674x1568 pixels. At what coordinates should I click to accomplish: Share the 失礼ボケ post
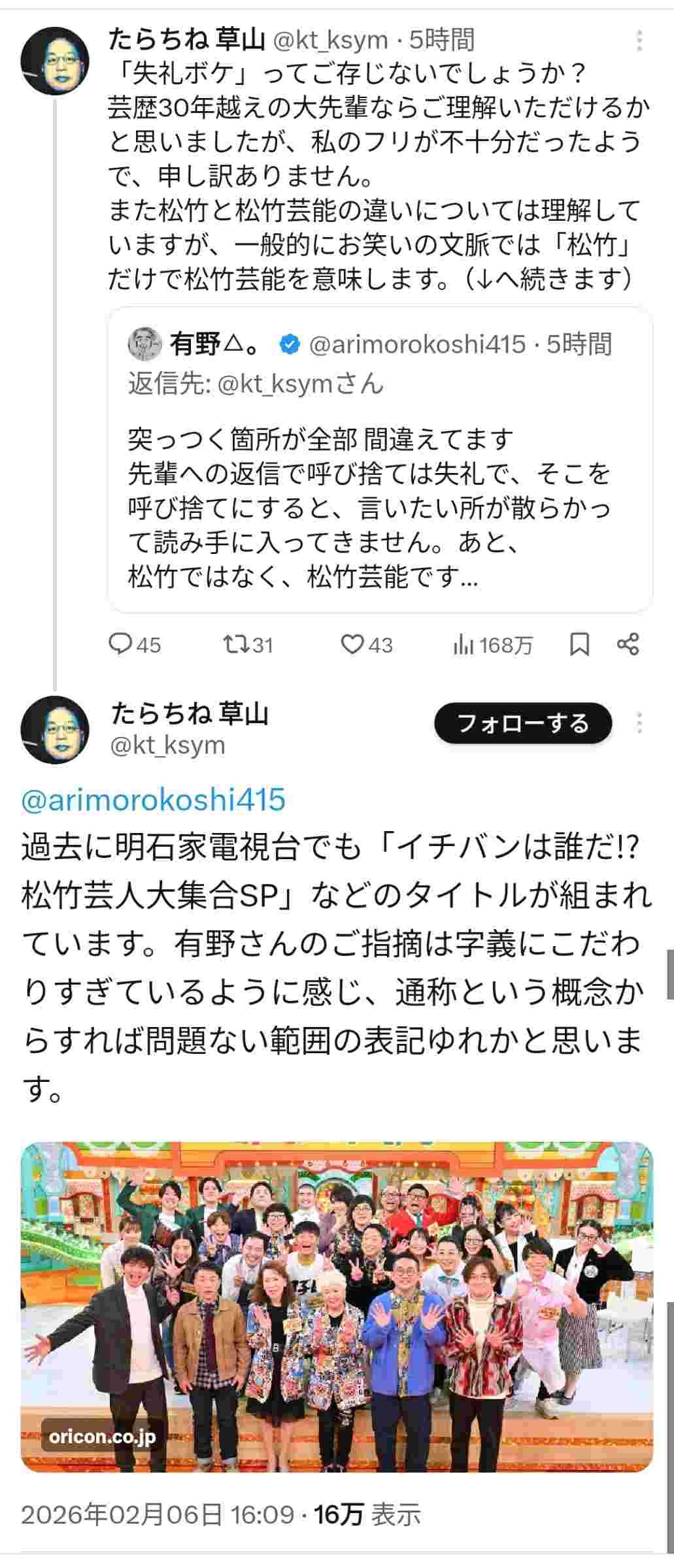(628, 645)
